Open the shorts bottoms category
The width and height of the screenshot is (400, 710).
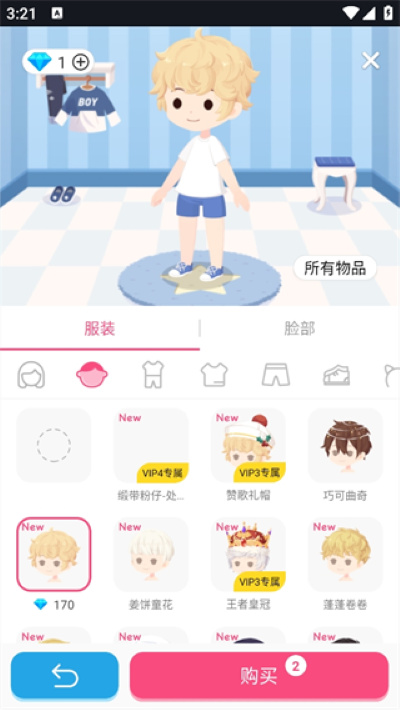point(275,374)
